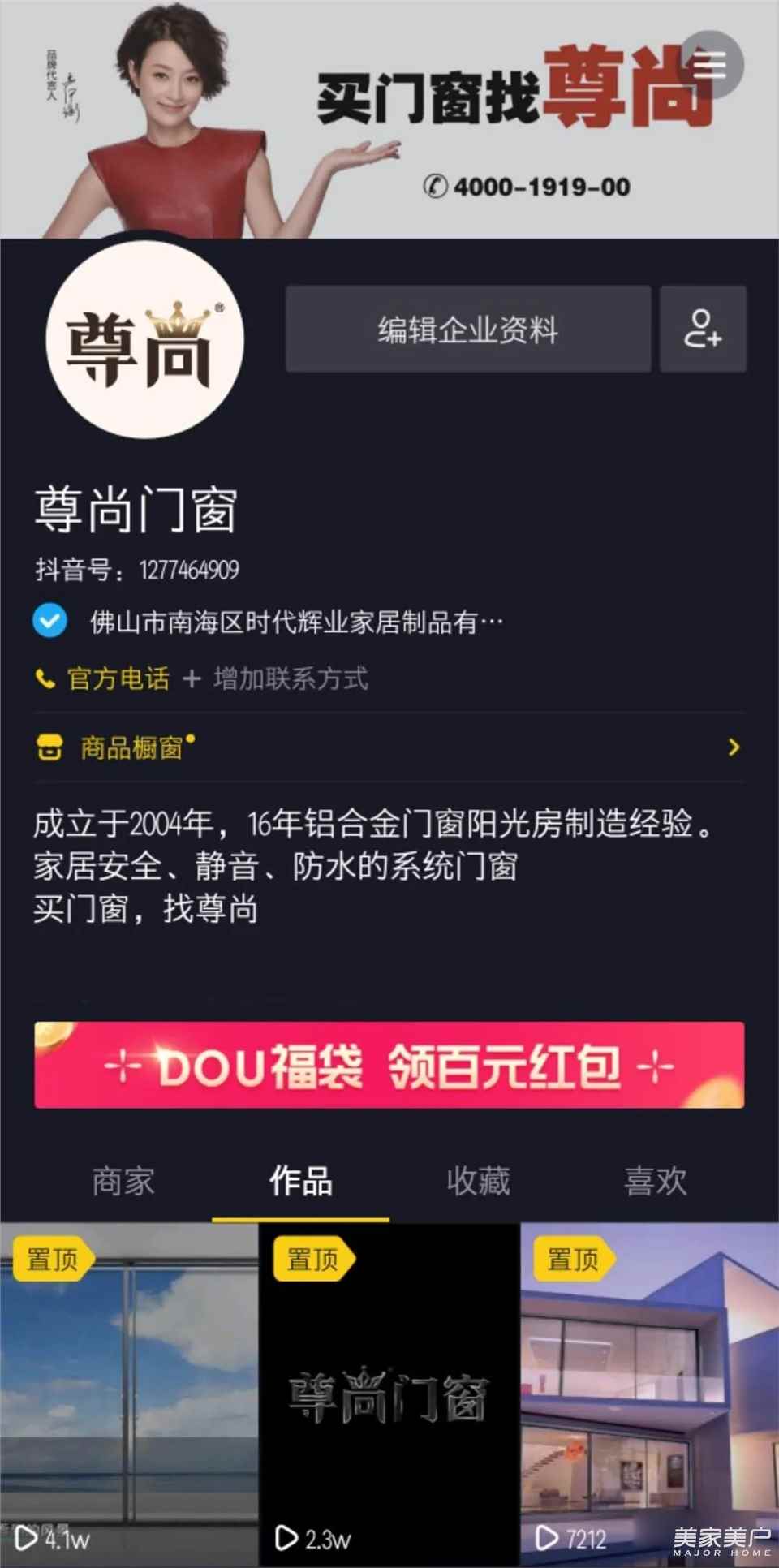The height and width of the screenshot is (1568, 779).
Task: Switch to the 商家 tab
Action: pyautogui.click(x=123, y=1181)
